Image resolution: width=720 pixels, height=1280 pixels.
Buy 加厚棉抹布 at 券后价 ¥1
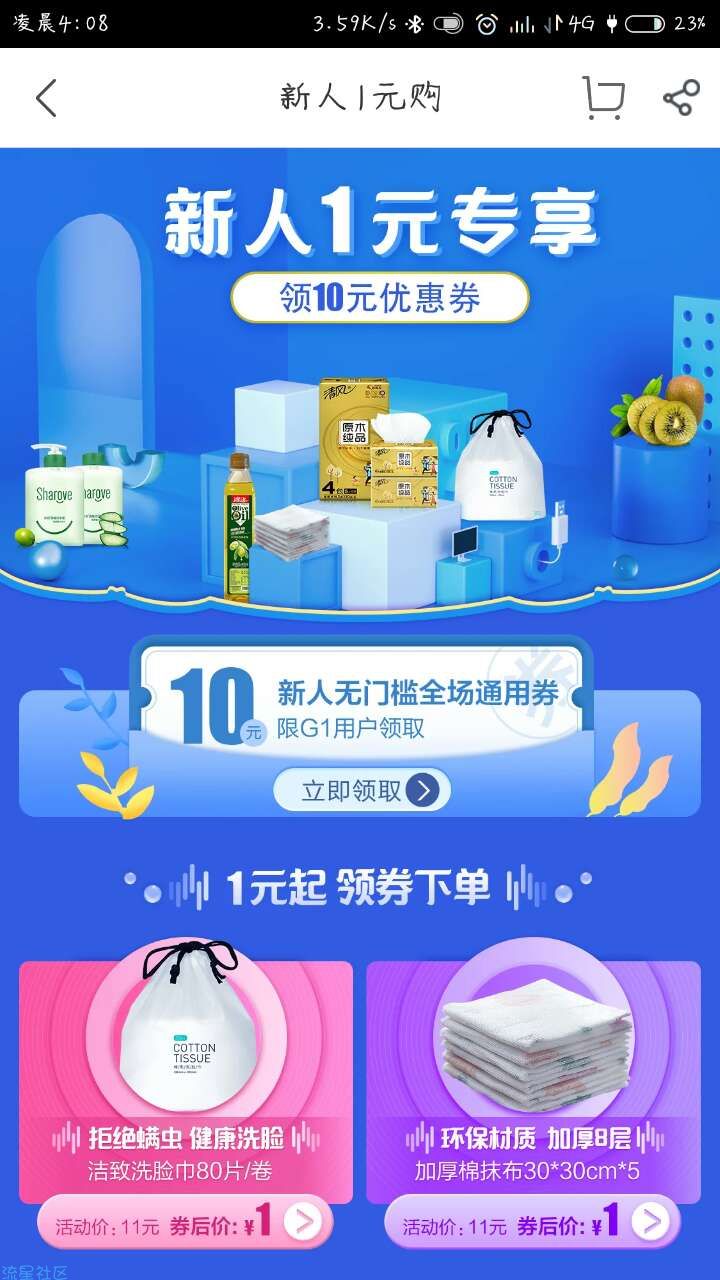651,1222
